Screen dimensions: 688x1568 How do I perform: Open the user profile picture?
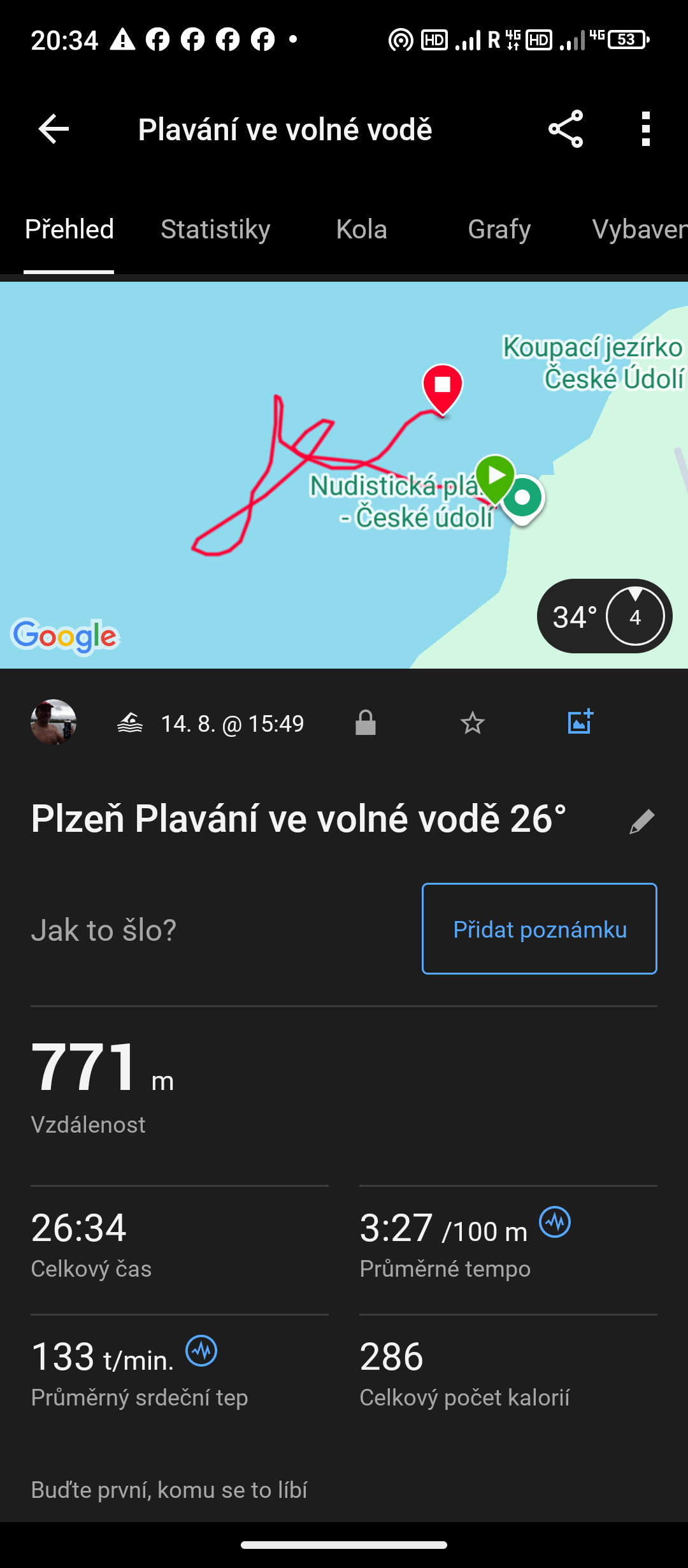(x=54, y=722)
